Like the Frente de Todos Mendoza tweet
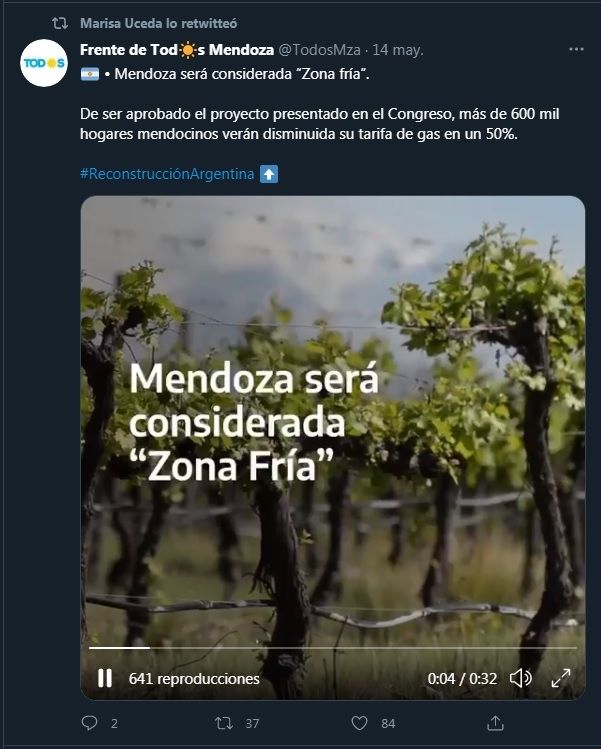The image size is (601, 749). click(360, 723)
